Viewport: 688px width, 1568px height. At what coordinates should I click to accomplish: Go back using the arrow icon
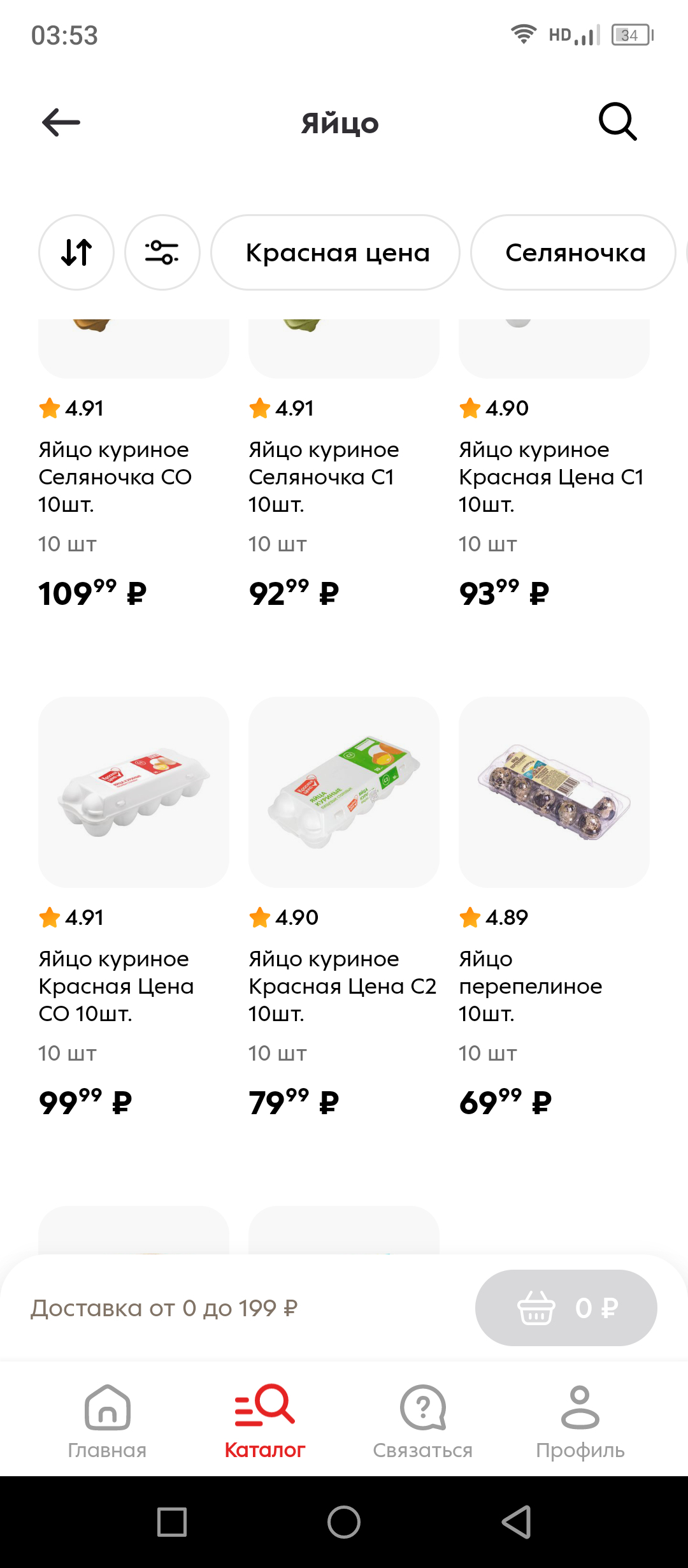[x=61, y=122]
